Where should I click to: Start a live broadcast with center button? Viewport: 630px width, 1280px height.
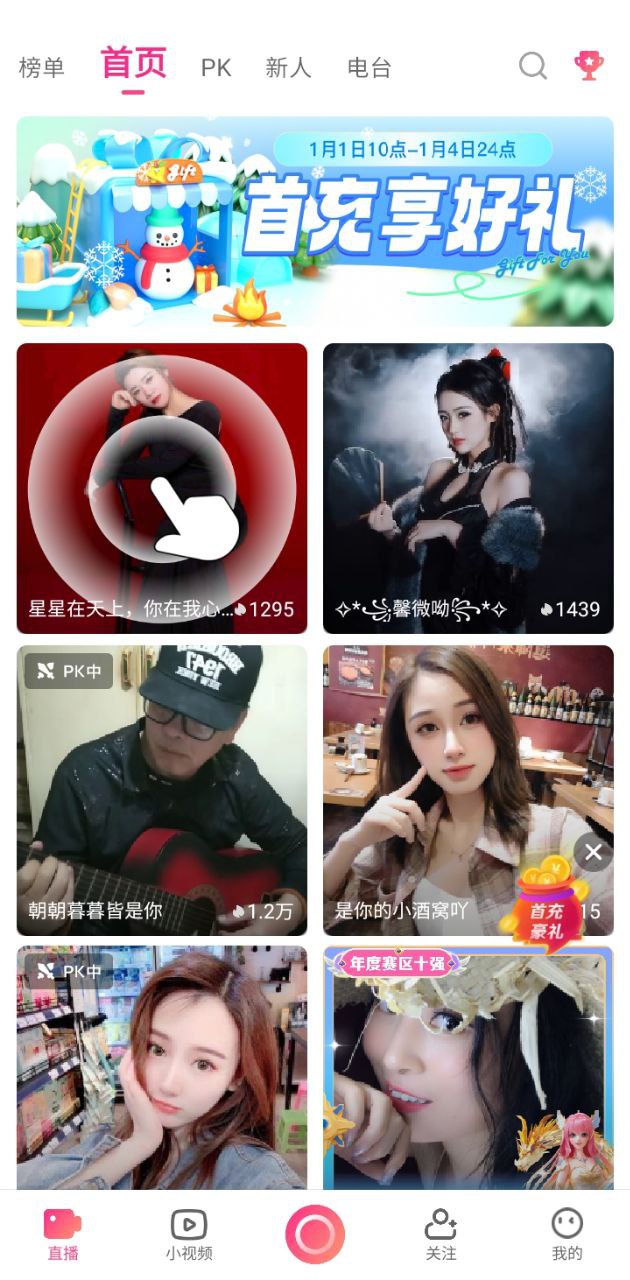pyautogui.click(x=315, y=1234)
